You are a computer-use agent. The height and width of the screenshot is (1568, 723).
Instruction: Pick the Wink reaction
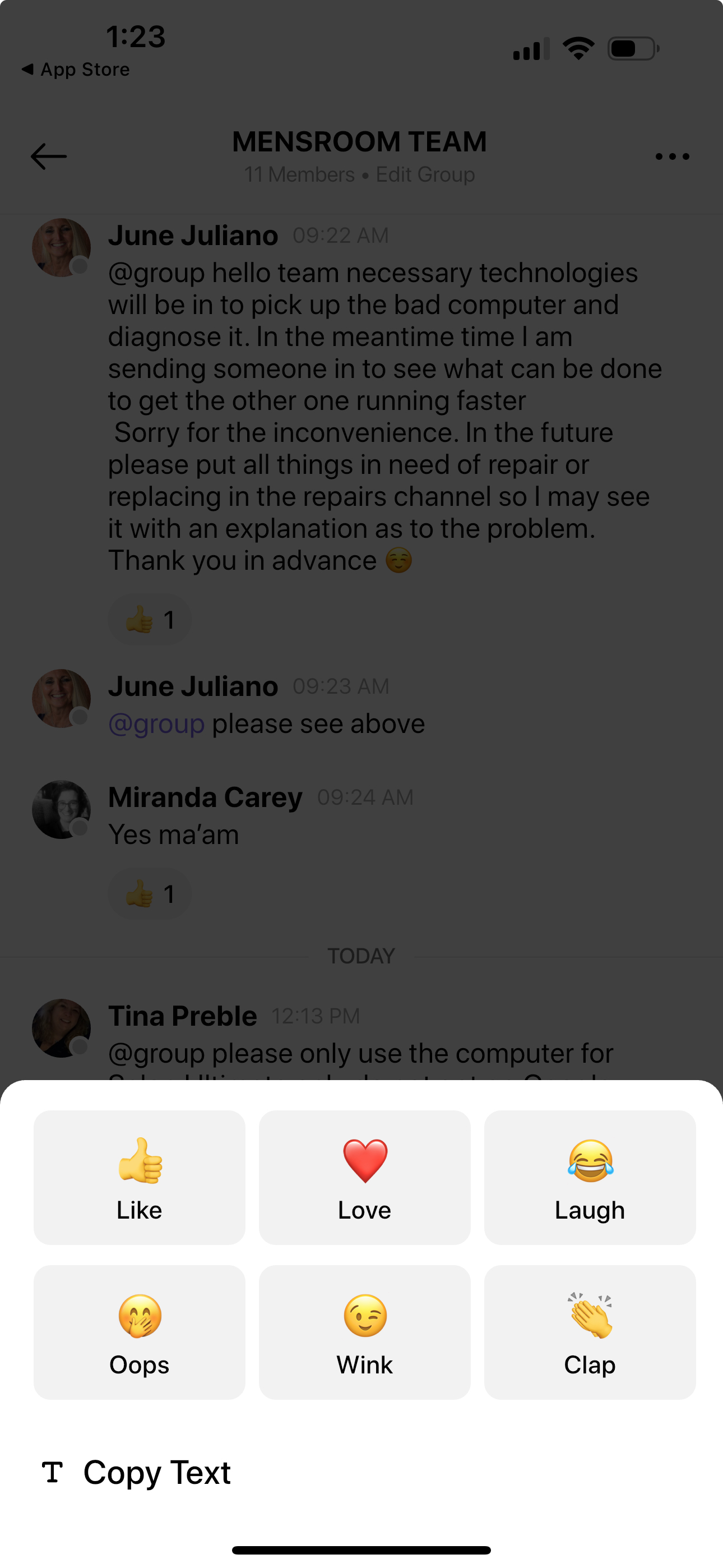point(364,1332)
